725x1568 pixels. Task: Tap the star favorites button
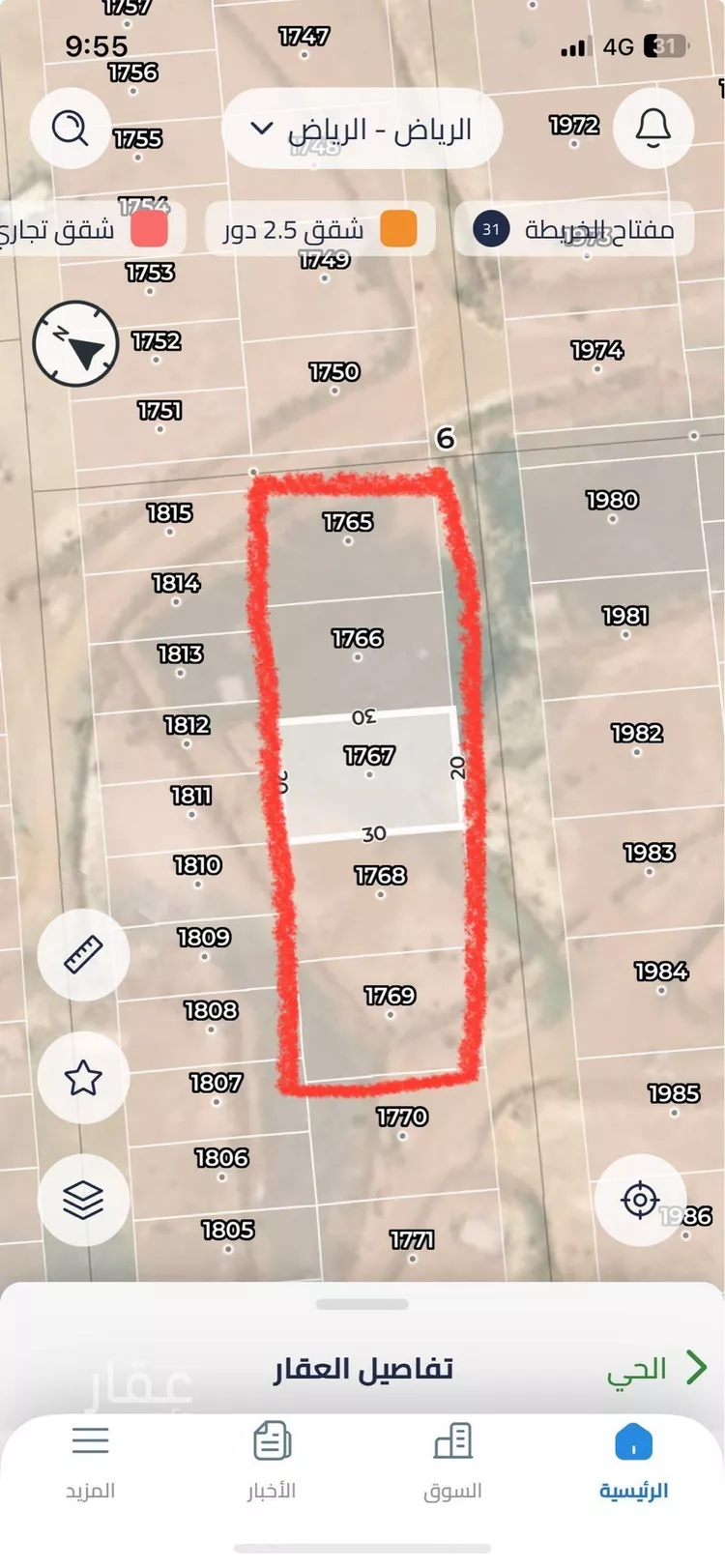point(83,1077)
